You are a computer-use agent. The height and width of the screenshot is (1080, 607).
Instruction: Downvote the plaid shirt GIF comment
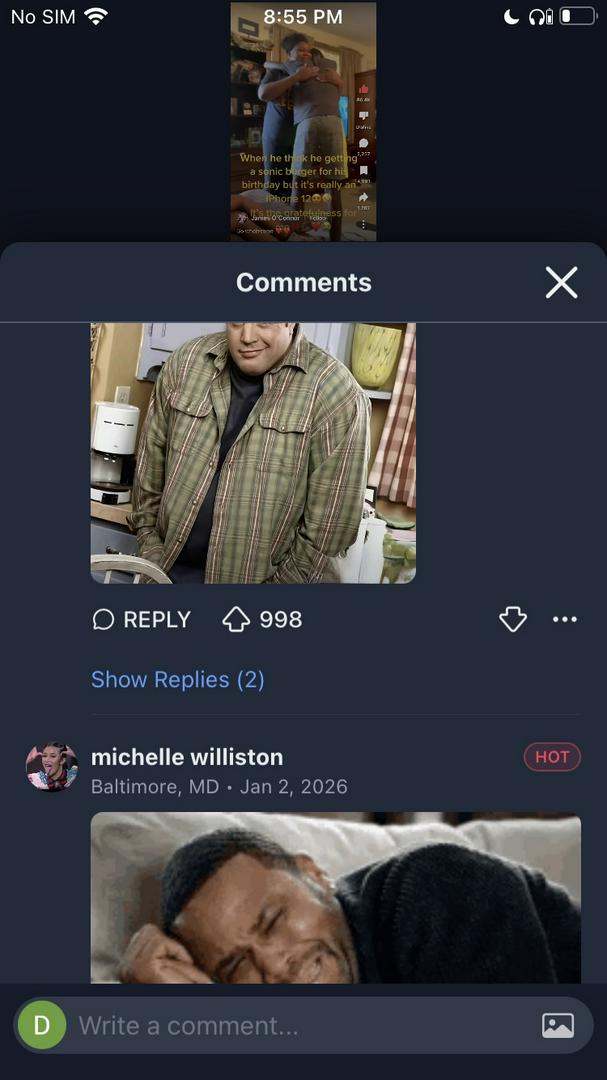[x=512, y=620]
